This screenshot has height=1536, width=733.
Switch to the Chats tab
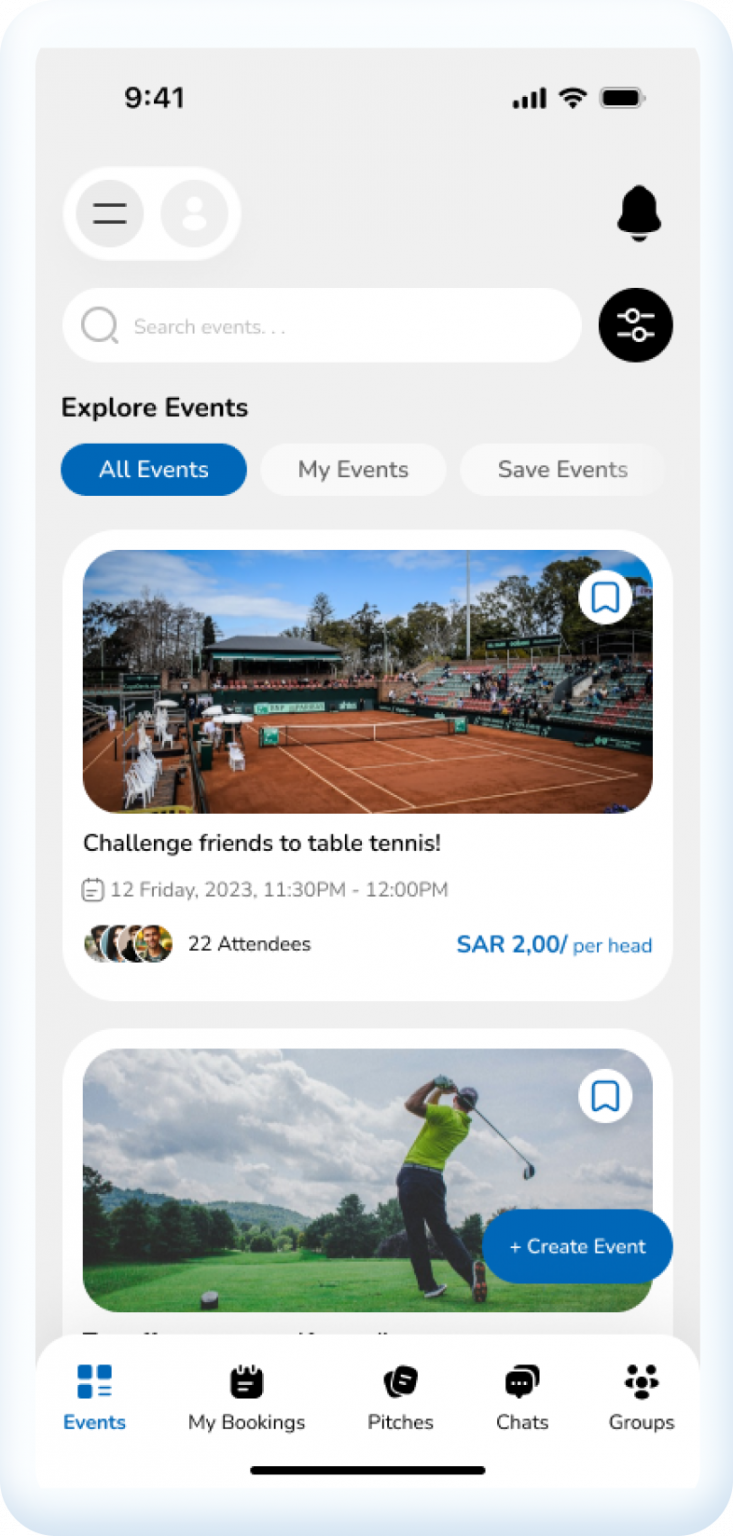(x=522, y=1396)
